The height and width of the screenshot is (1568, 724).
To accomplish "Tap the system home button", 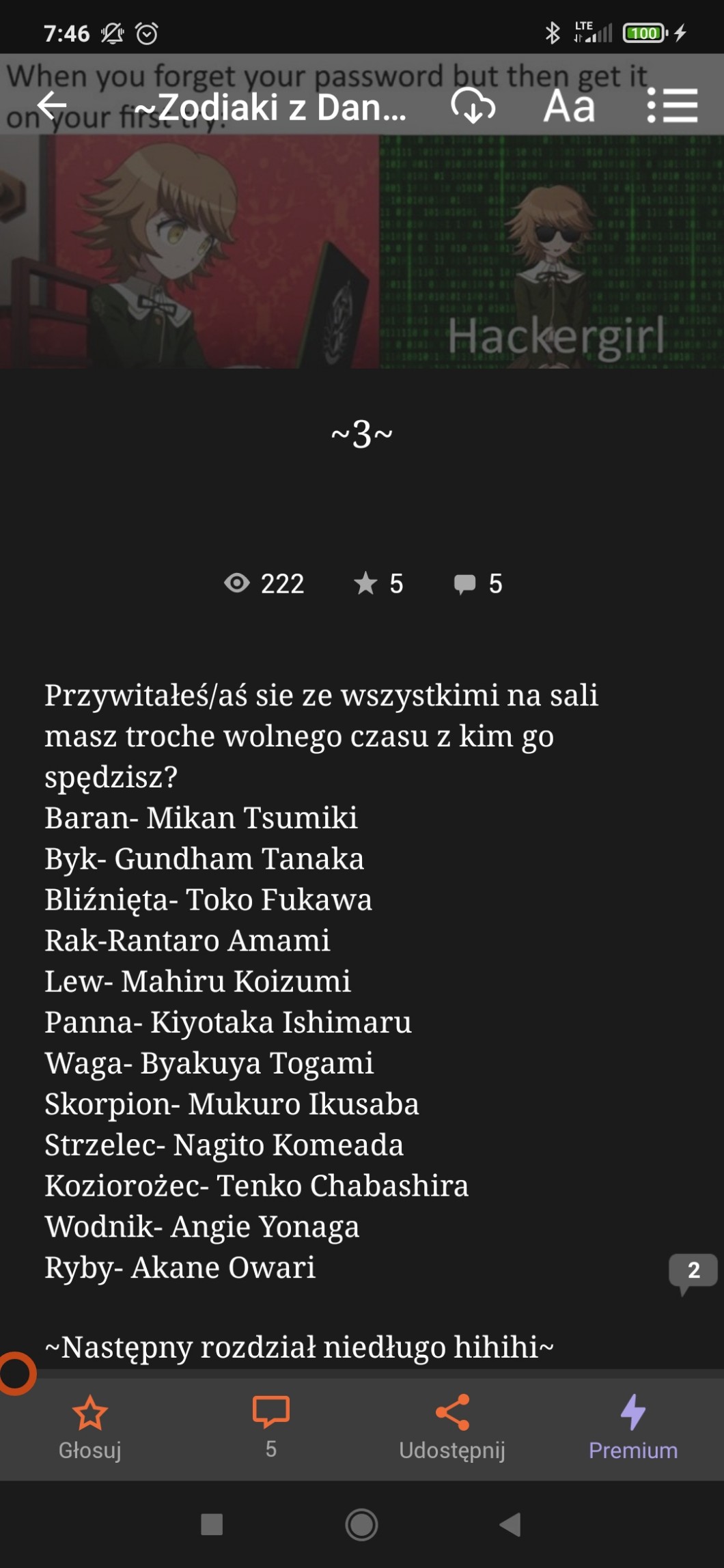I will (x=361, y=1524).
